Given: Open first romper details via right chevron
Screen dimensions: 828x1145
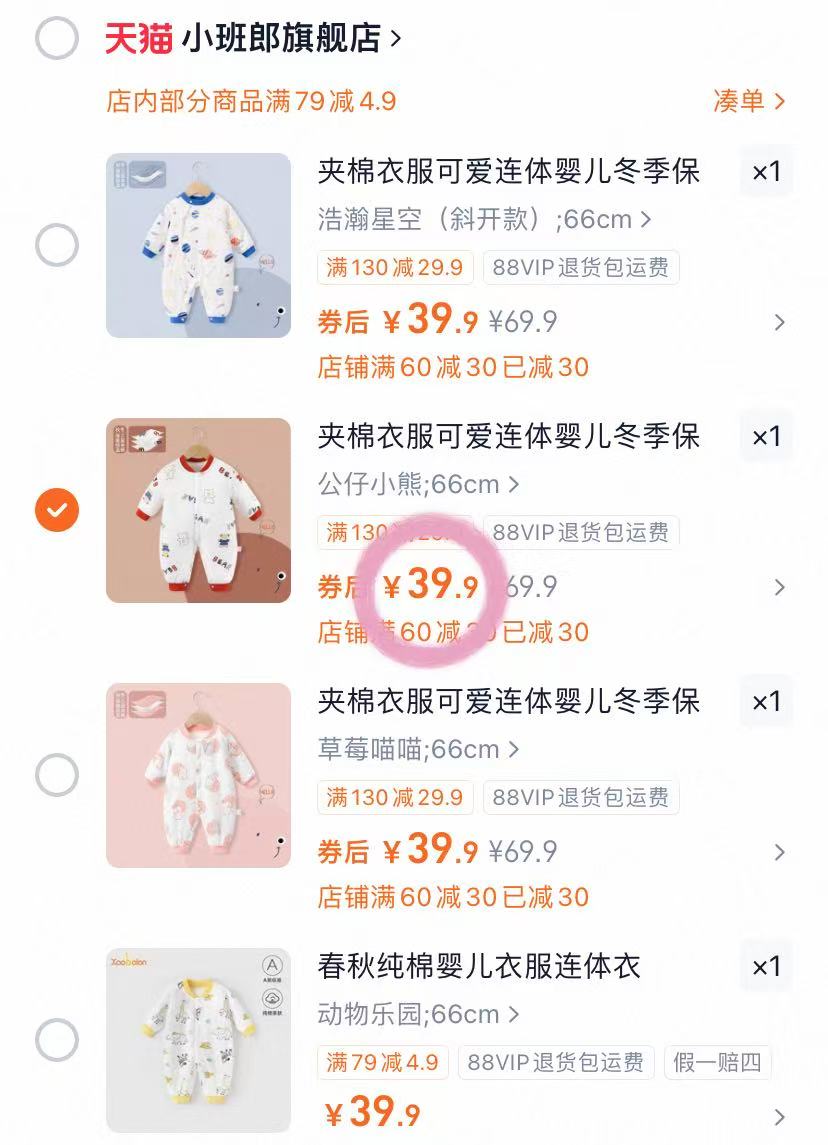Looking at the screenshot, I should (780, 322).
